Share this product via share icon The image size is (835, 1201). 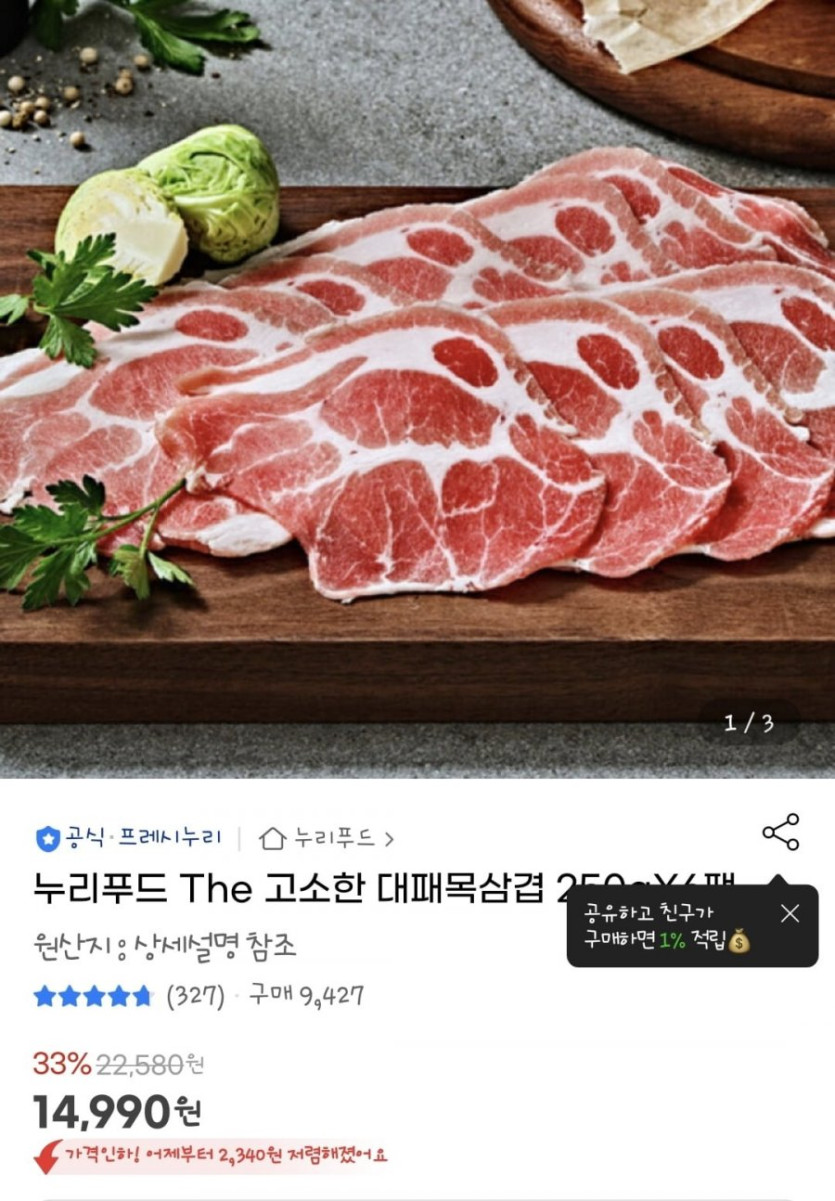780,832
